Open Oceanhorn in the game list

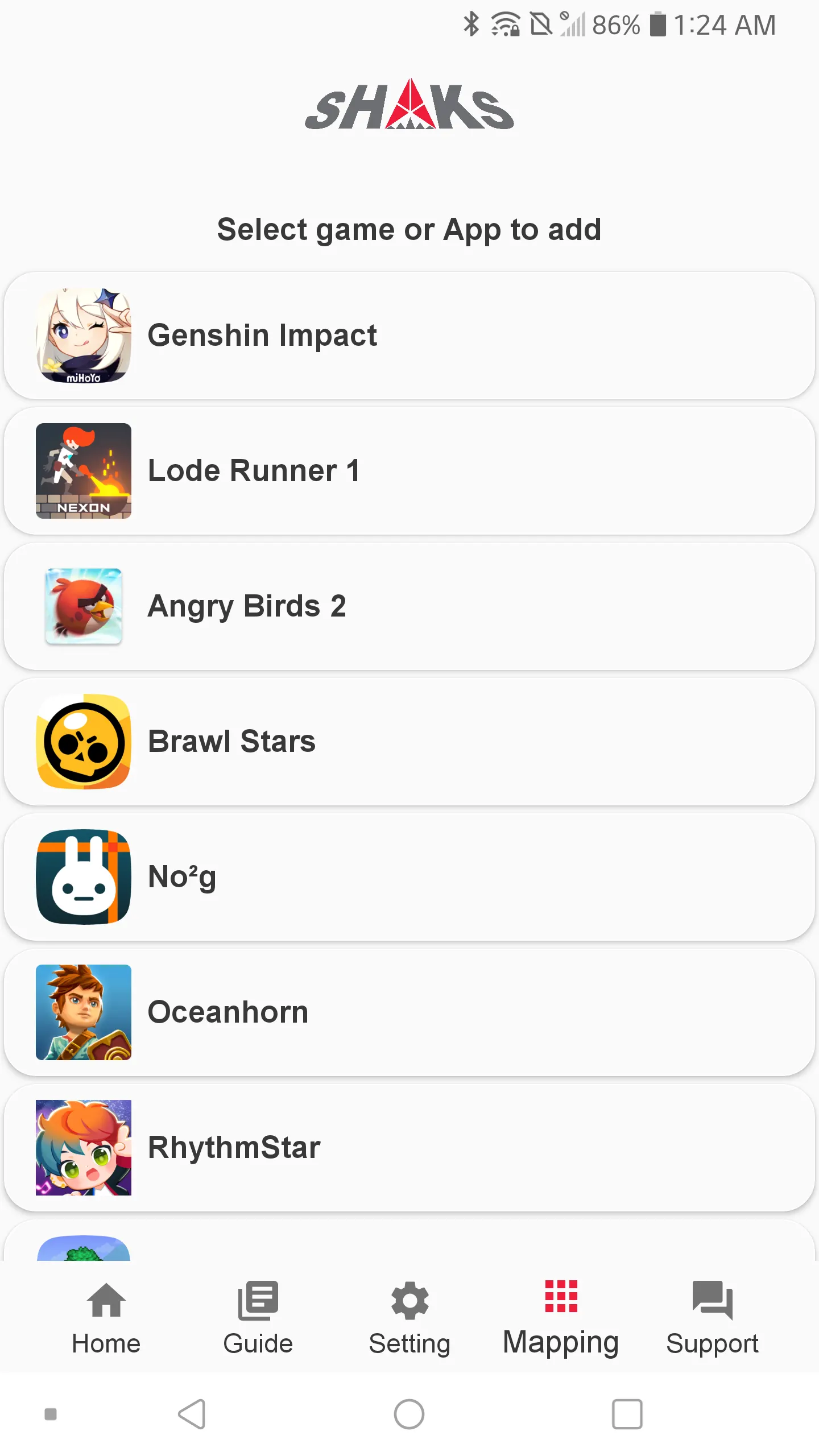point(409,1012)
